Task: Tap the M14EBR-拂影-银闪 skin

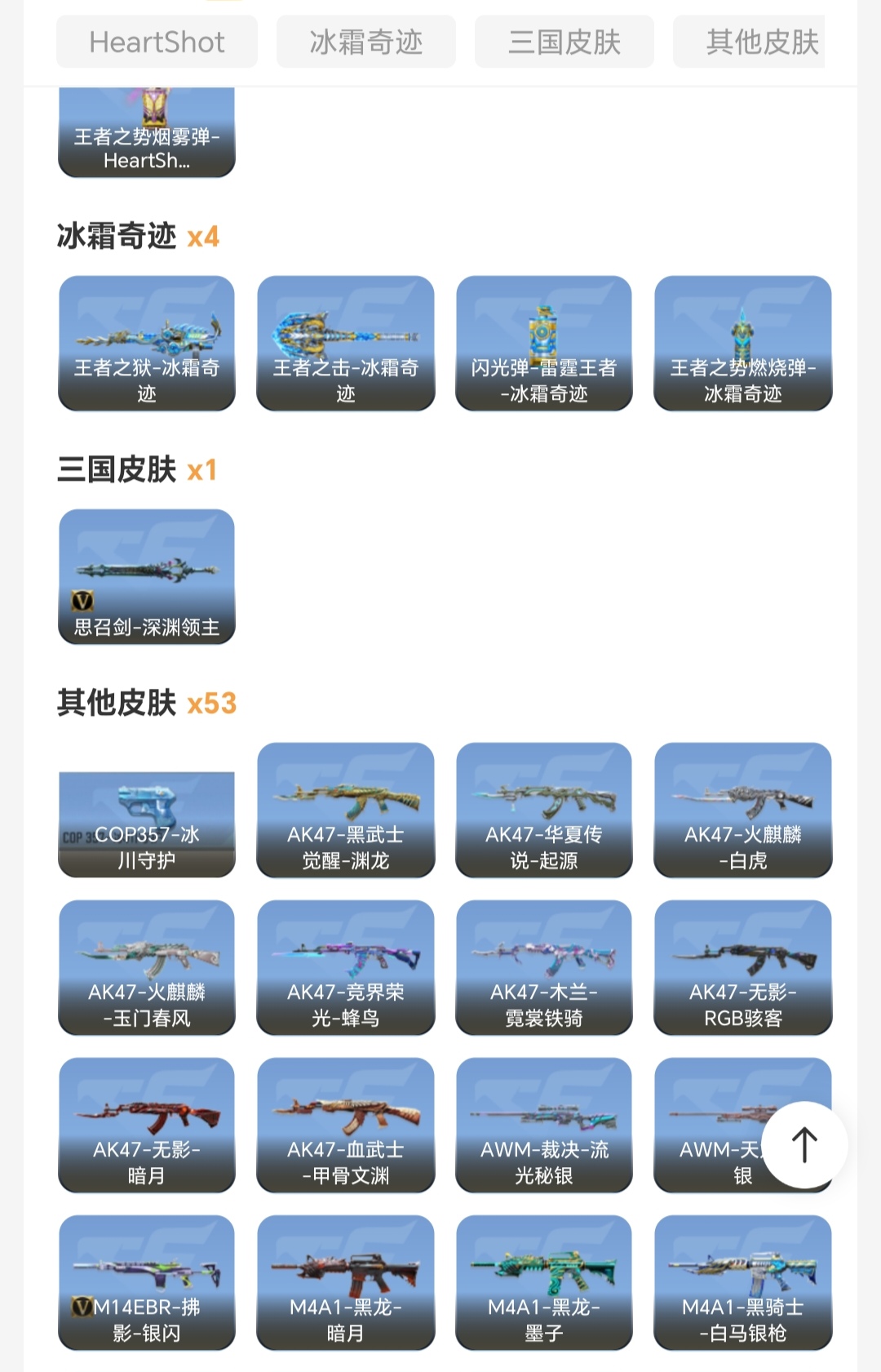Action: tap(147, 1282)
